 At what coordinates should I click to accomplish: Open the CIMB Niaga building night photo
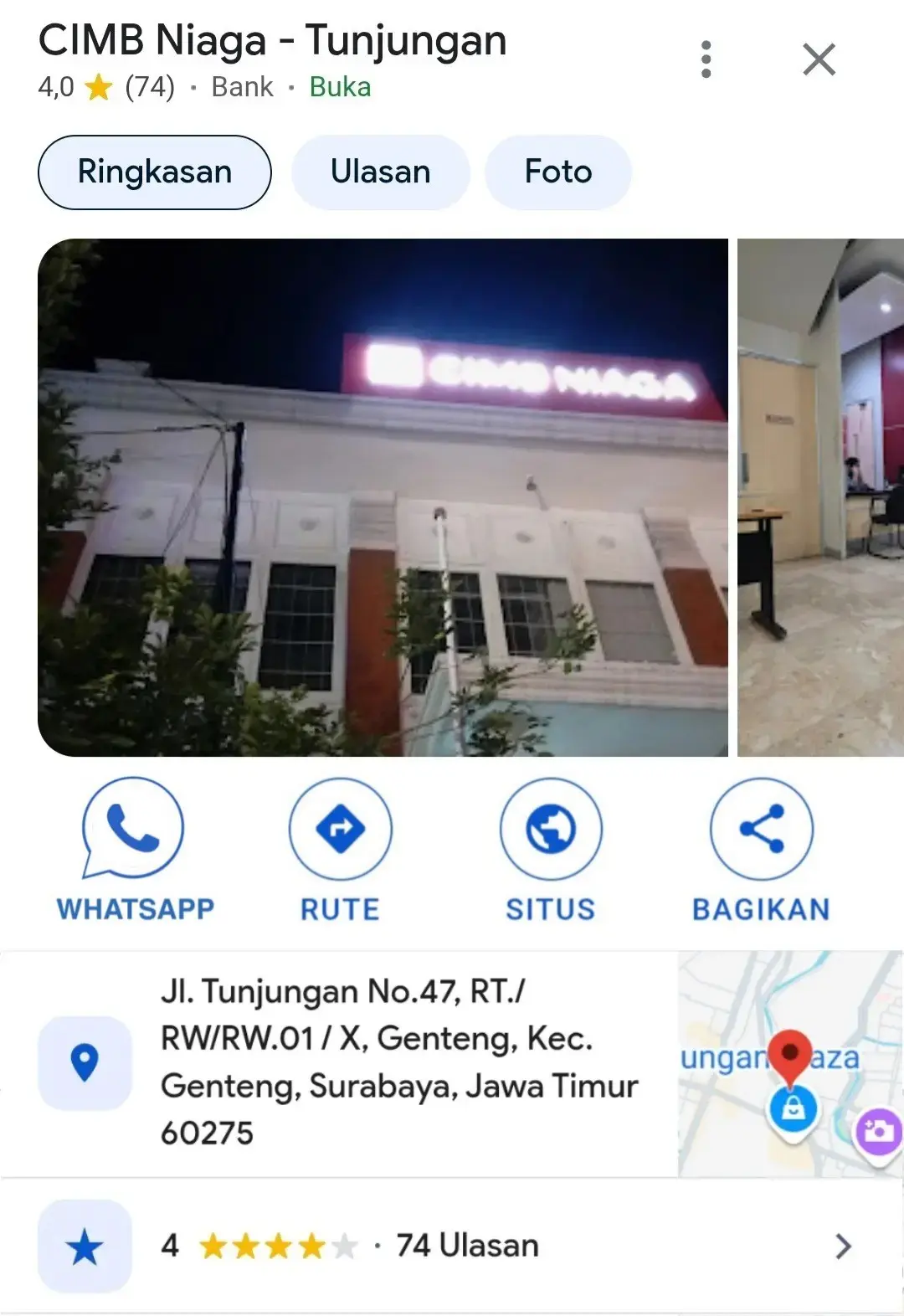pos(383,497)
